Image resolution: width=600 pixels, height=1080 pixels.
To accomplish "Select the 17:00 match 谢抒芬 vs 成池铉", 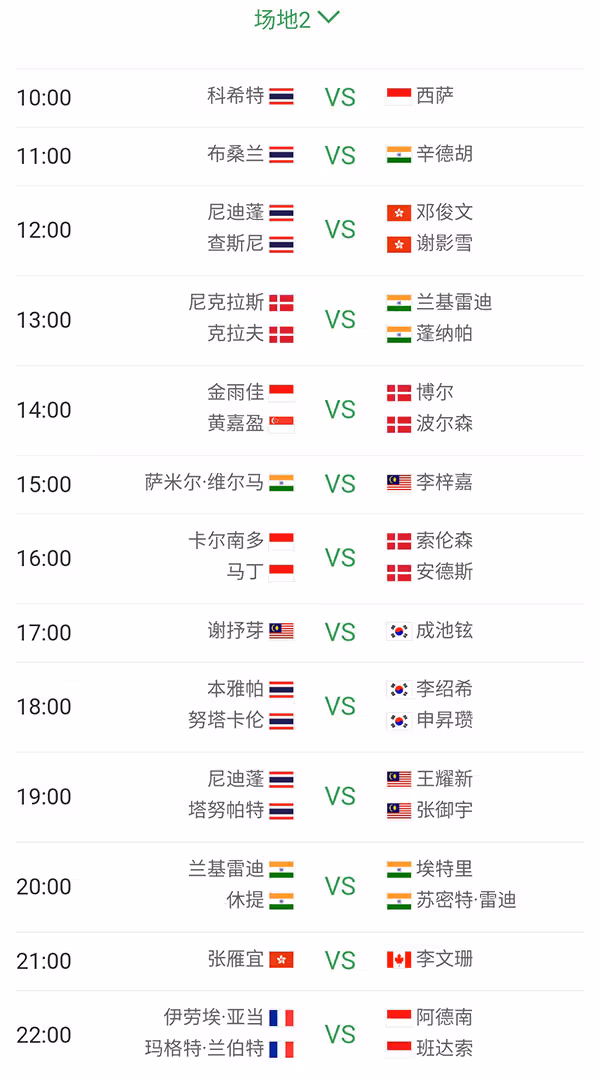I will point(300,633).
